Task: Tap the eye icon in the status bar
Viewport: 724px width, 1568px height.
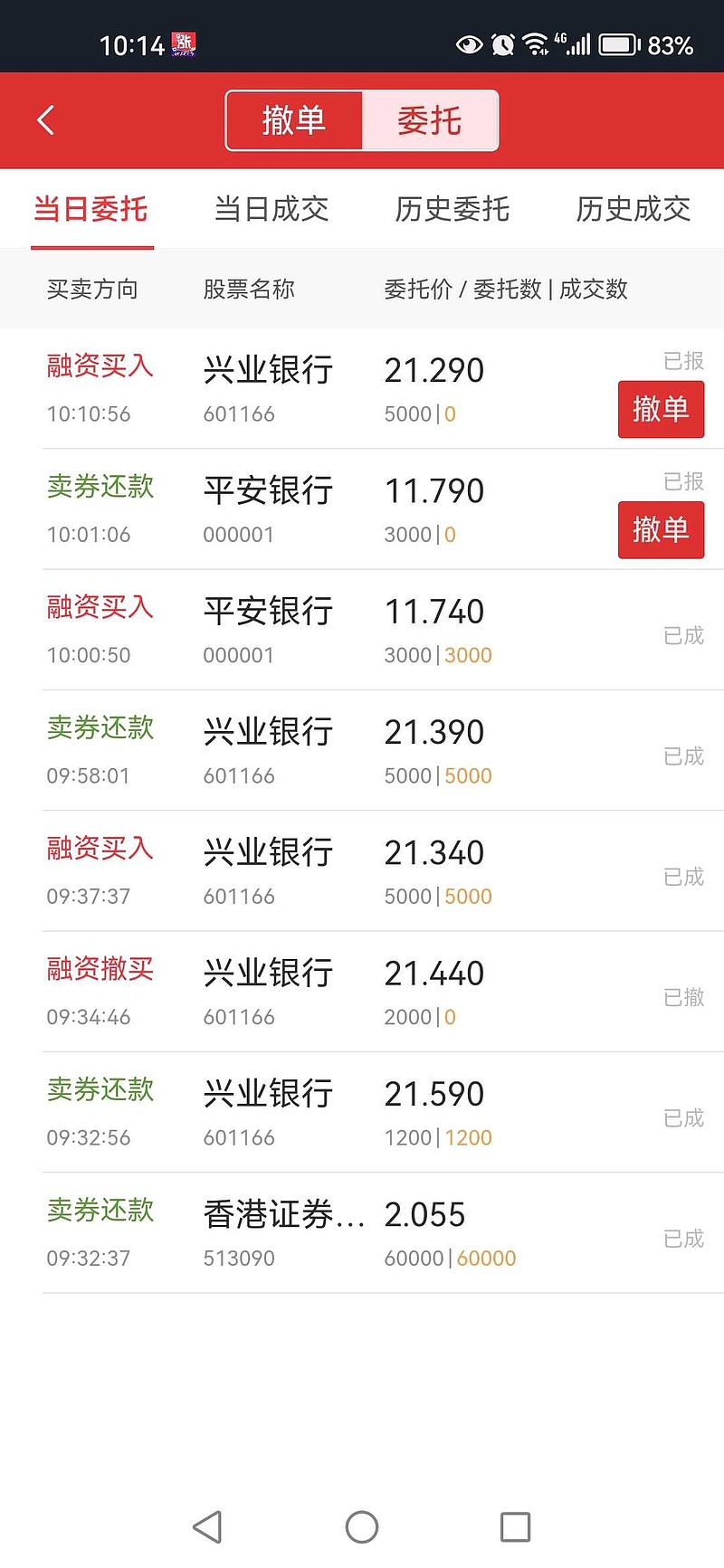Action: (x=469, y=44)
